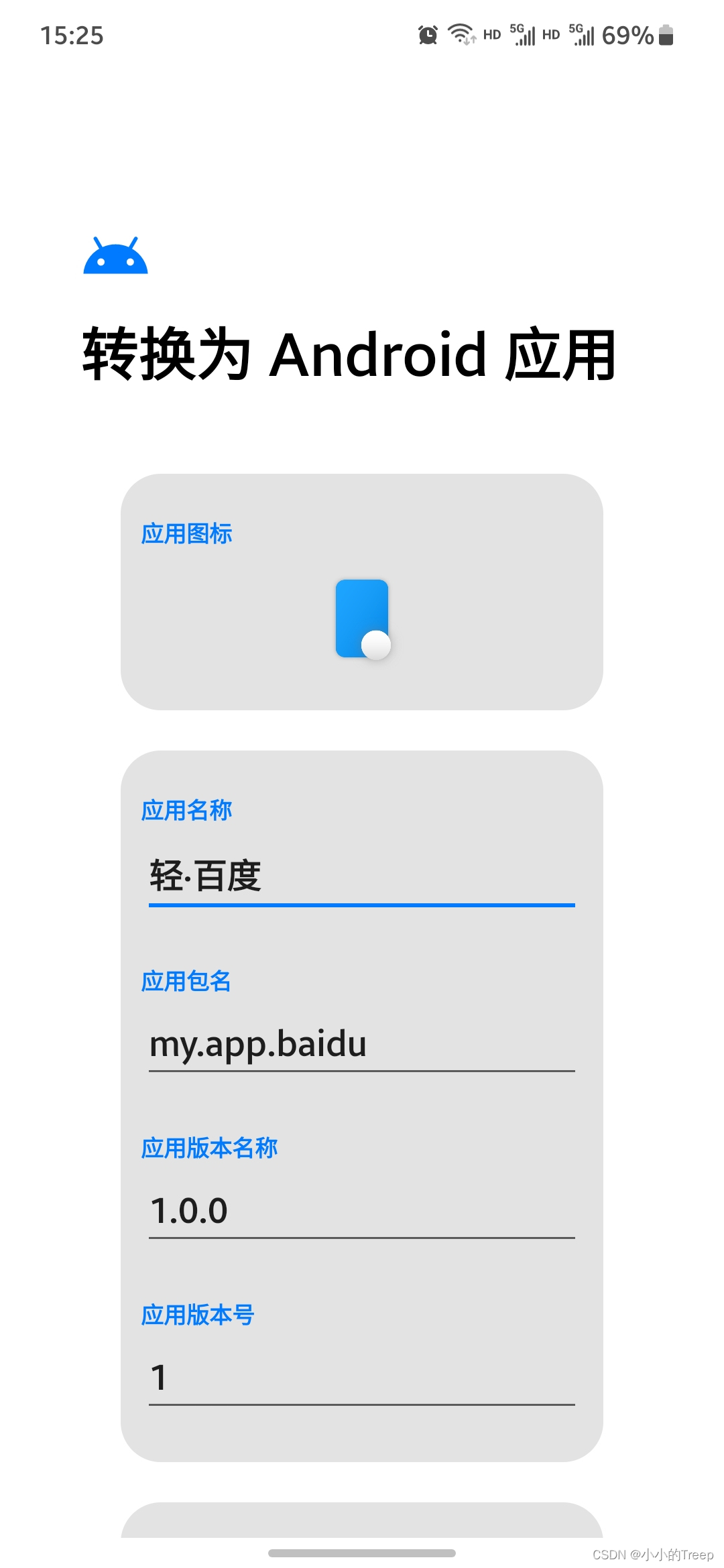Image resolution: width=724 pixels, height=1568 pixels.
Task: Click the 应用名称 blue label
Action: 188,810
